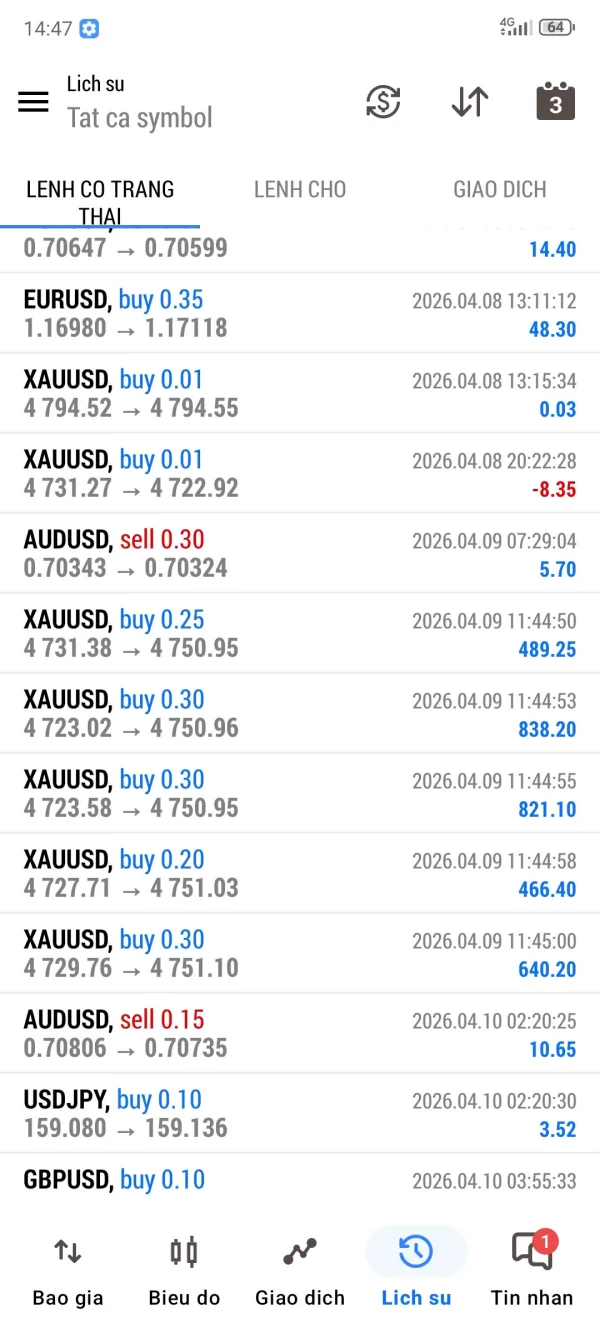Image resolution: width=600 pixels, height=1338 pixels.
Task: Open the EURUSD buy 0.35 trade
Action: point(300,313)
